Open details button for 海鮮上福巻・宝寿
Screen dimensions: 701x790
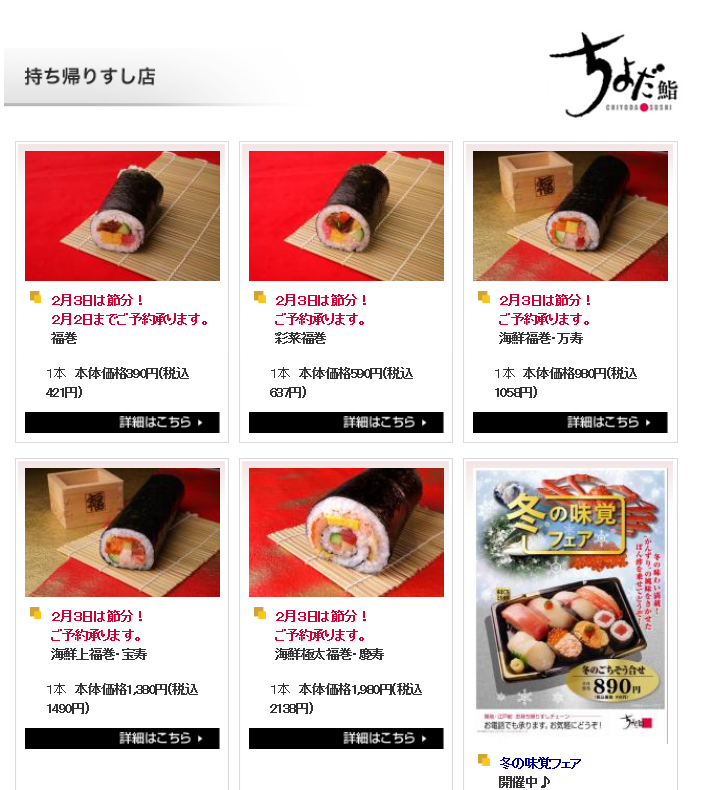point(122,738)
